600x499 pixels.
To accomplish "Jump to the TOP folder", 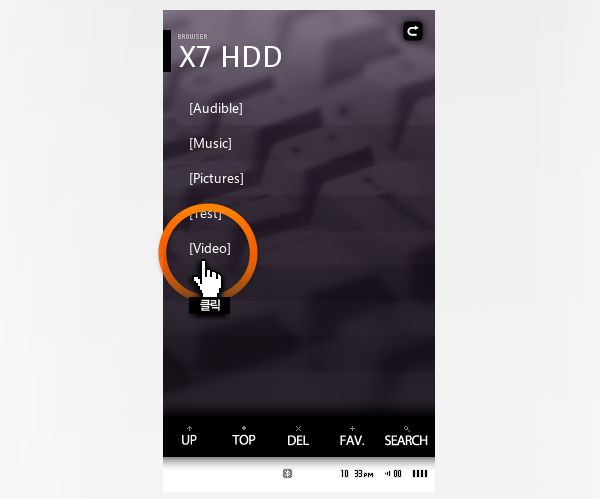I will click(x=244, y=436).
